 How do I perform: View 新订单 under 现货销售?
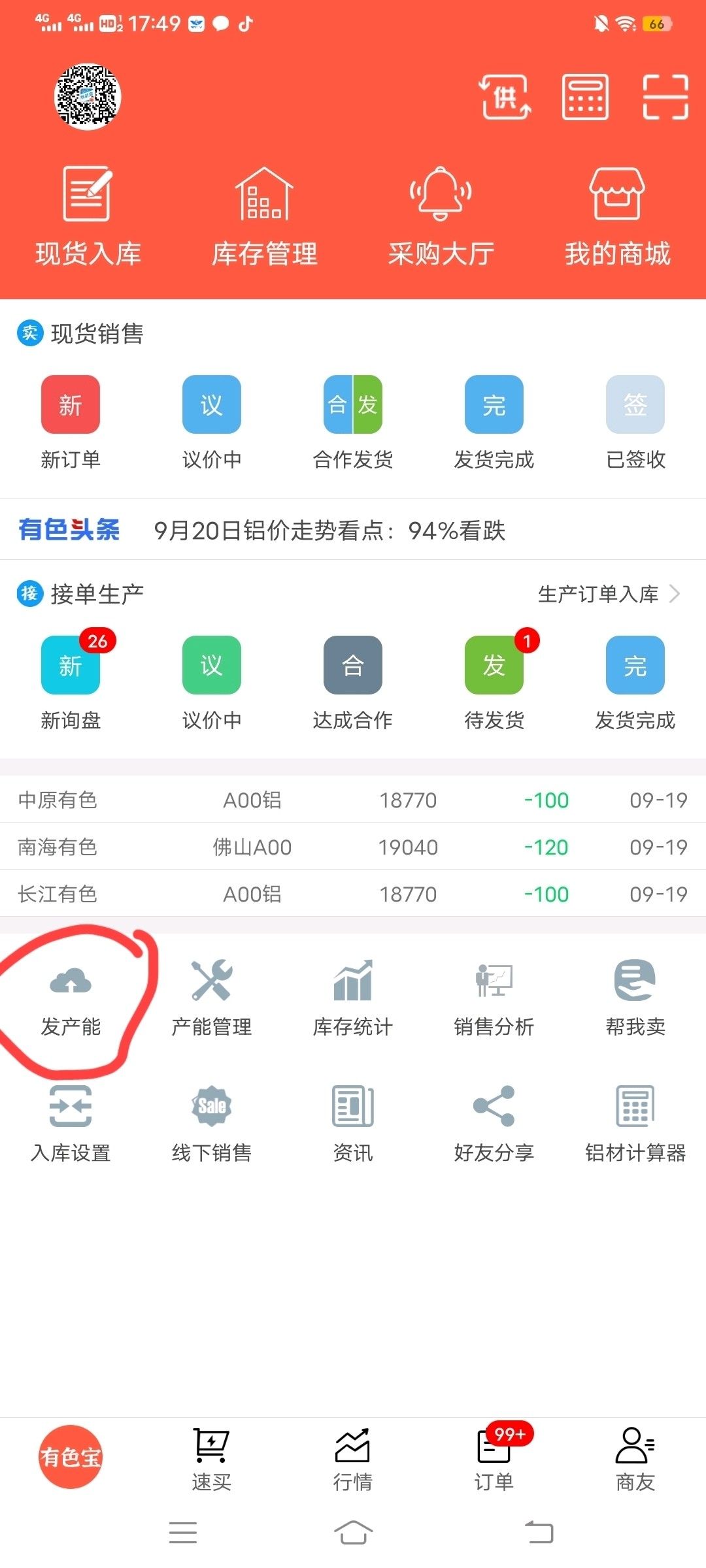[x=71, y=422]
